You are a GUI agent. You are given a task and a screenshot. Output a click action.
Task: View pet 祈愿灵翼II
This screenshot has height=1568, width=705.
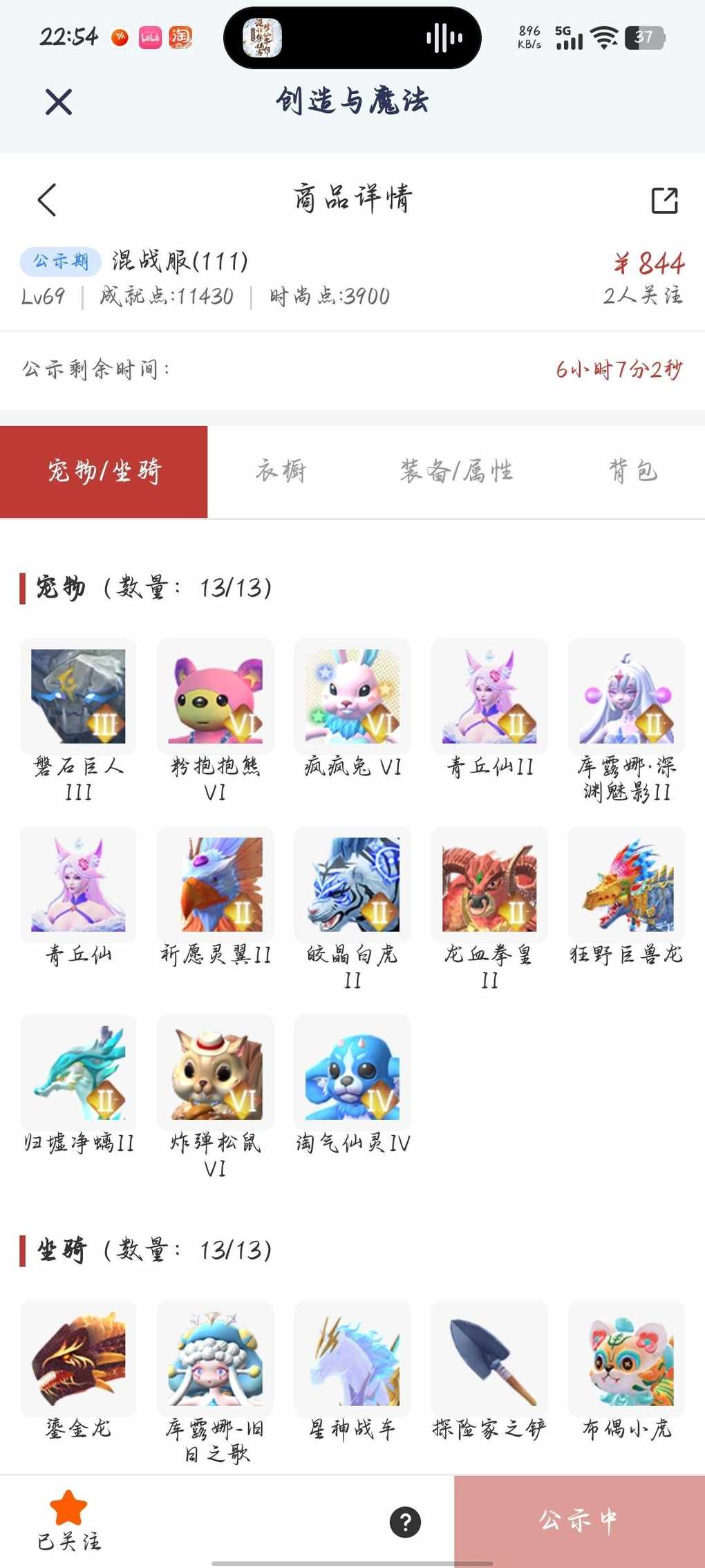coord(215,885)
